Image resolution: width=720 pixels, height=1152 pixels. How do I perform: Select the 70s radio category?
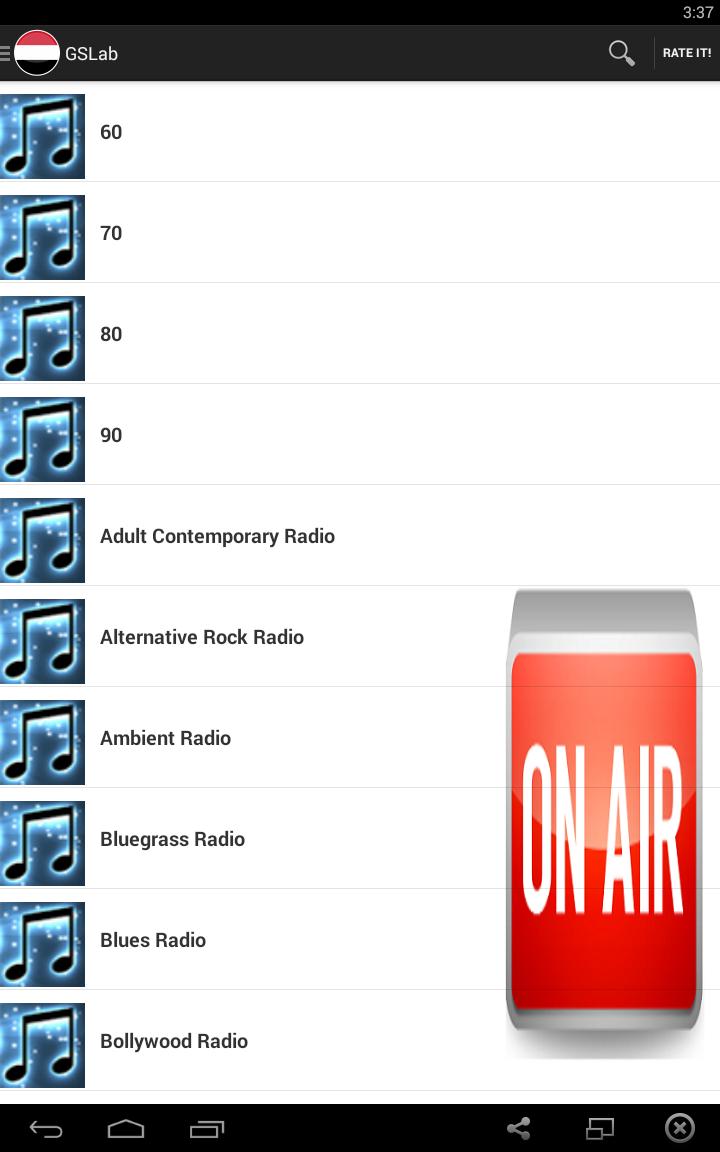(x=110, y=233)
